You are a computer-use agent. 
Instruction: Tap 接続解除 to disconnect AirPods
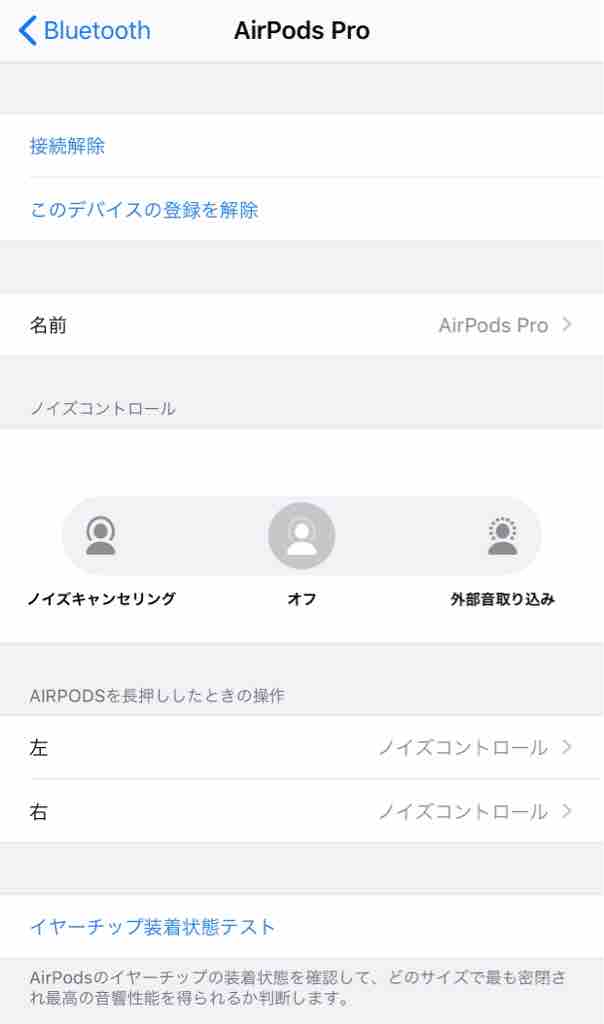[x=68, y=147]
